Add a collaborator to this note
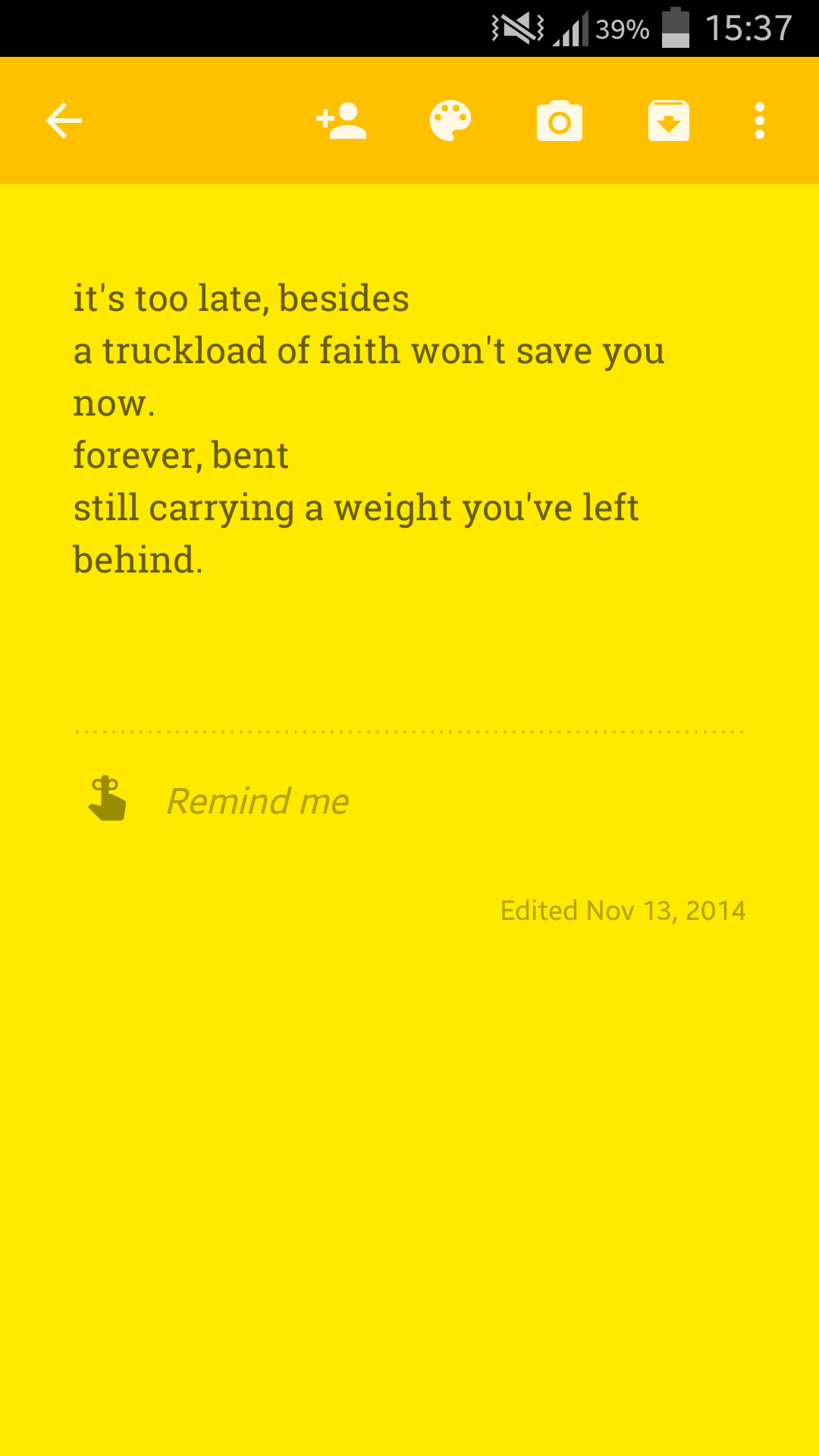Screen dimensions: 819x1456 coord(341,121)
